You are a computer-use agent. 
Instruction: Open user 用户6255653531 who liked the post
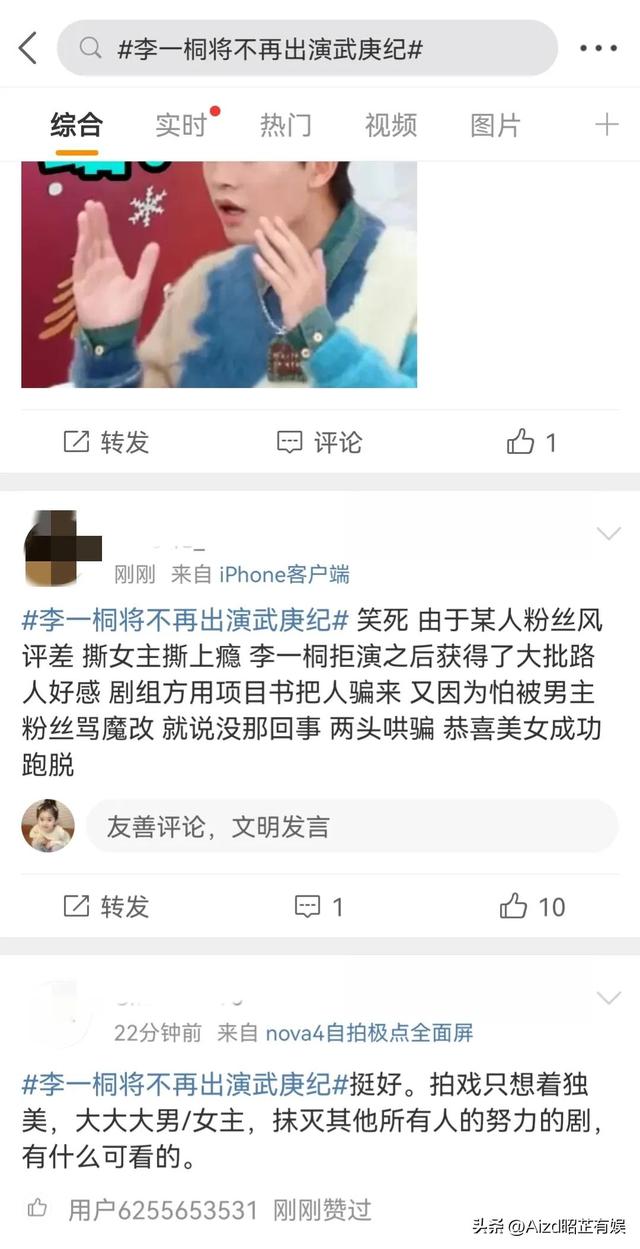[163, 1209]
